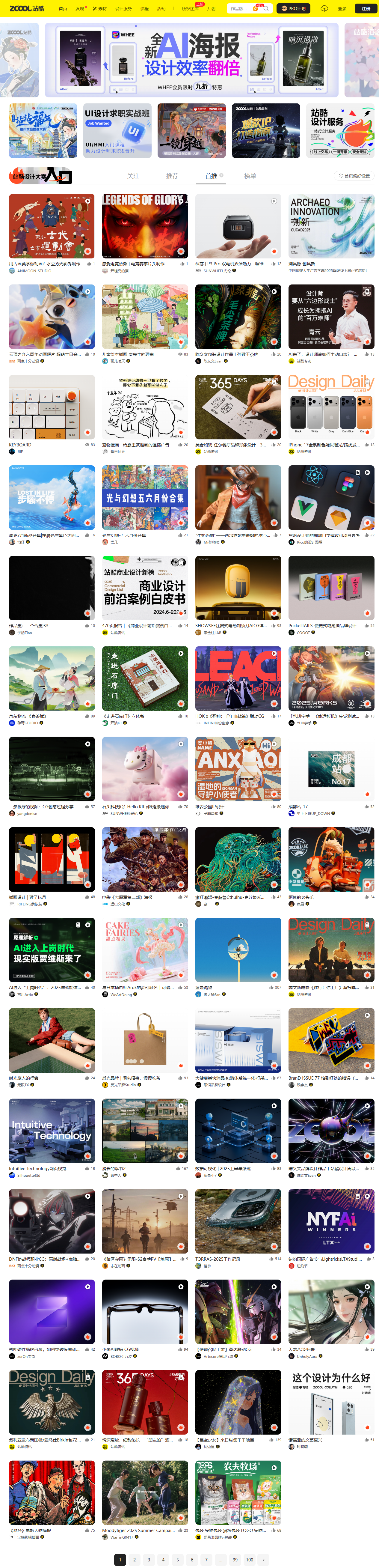The height and width of the screenshot is (1568, 379).
Task: Open the KEYBOARD work card
Action: pos(52,407)
